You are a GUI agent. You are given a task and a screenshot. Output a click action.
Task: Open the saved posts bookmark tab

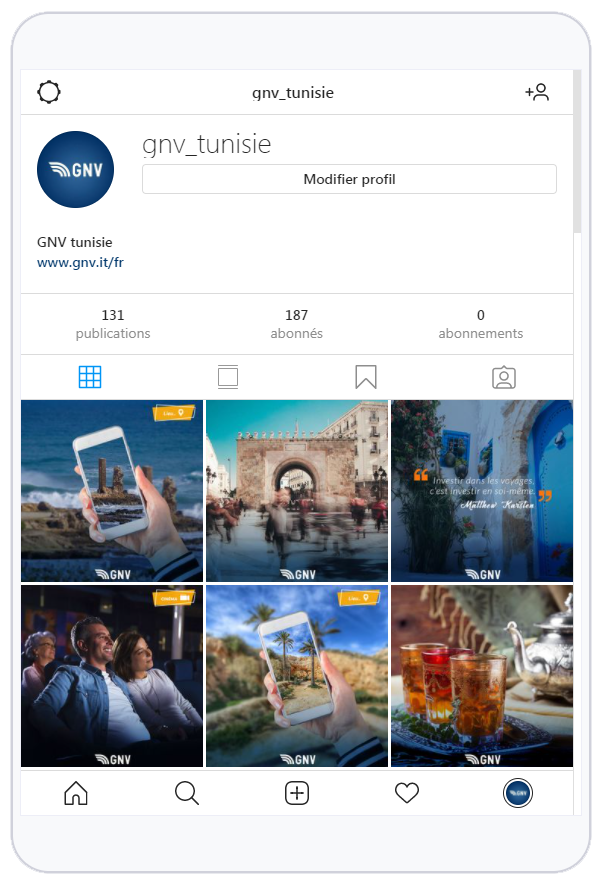coord(365,377)
